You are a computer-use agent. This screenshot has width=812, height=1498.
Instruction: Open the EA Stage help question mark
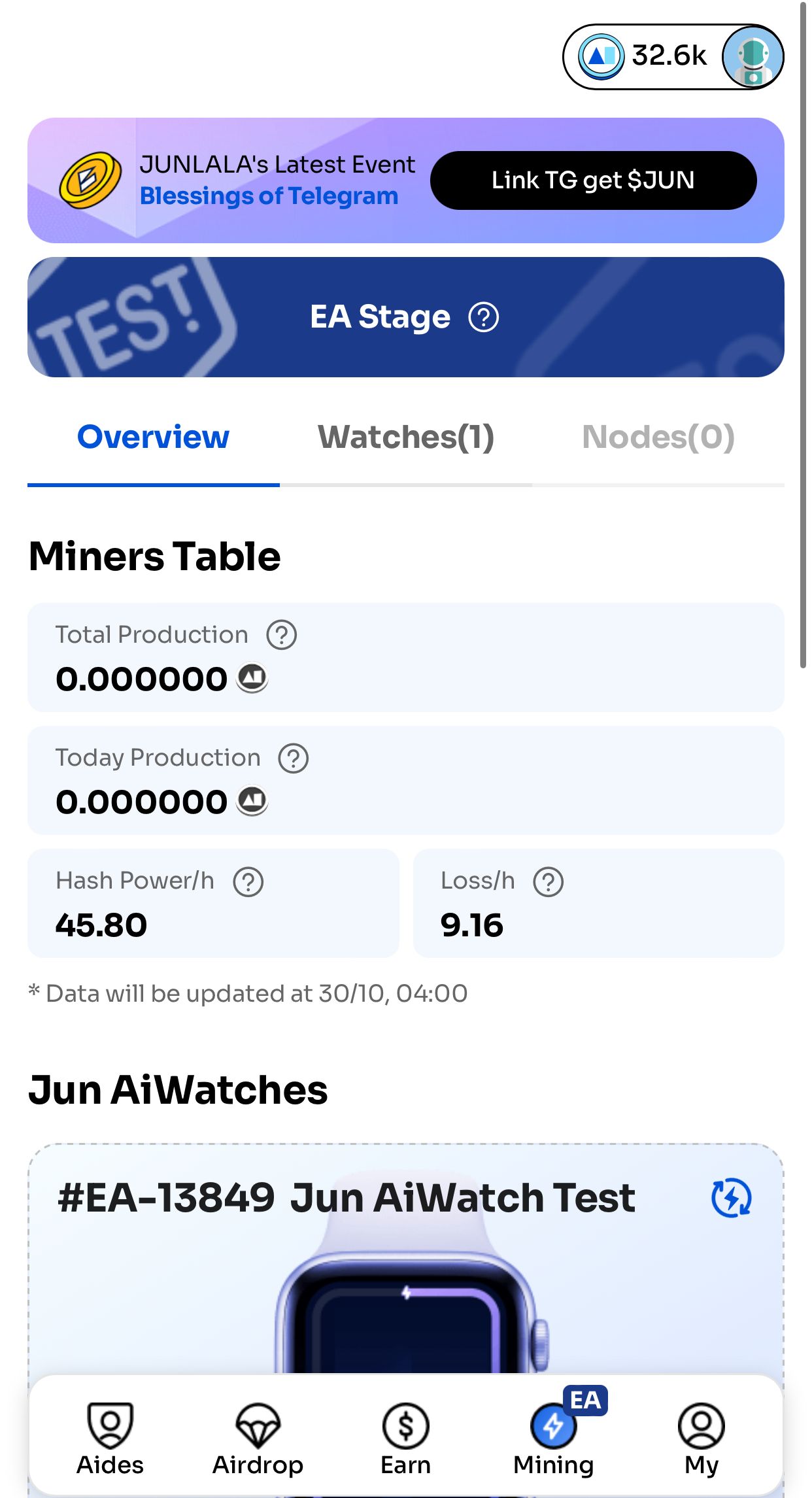click(484, 318)
